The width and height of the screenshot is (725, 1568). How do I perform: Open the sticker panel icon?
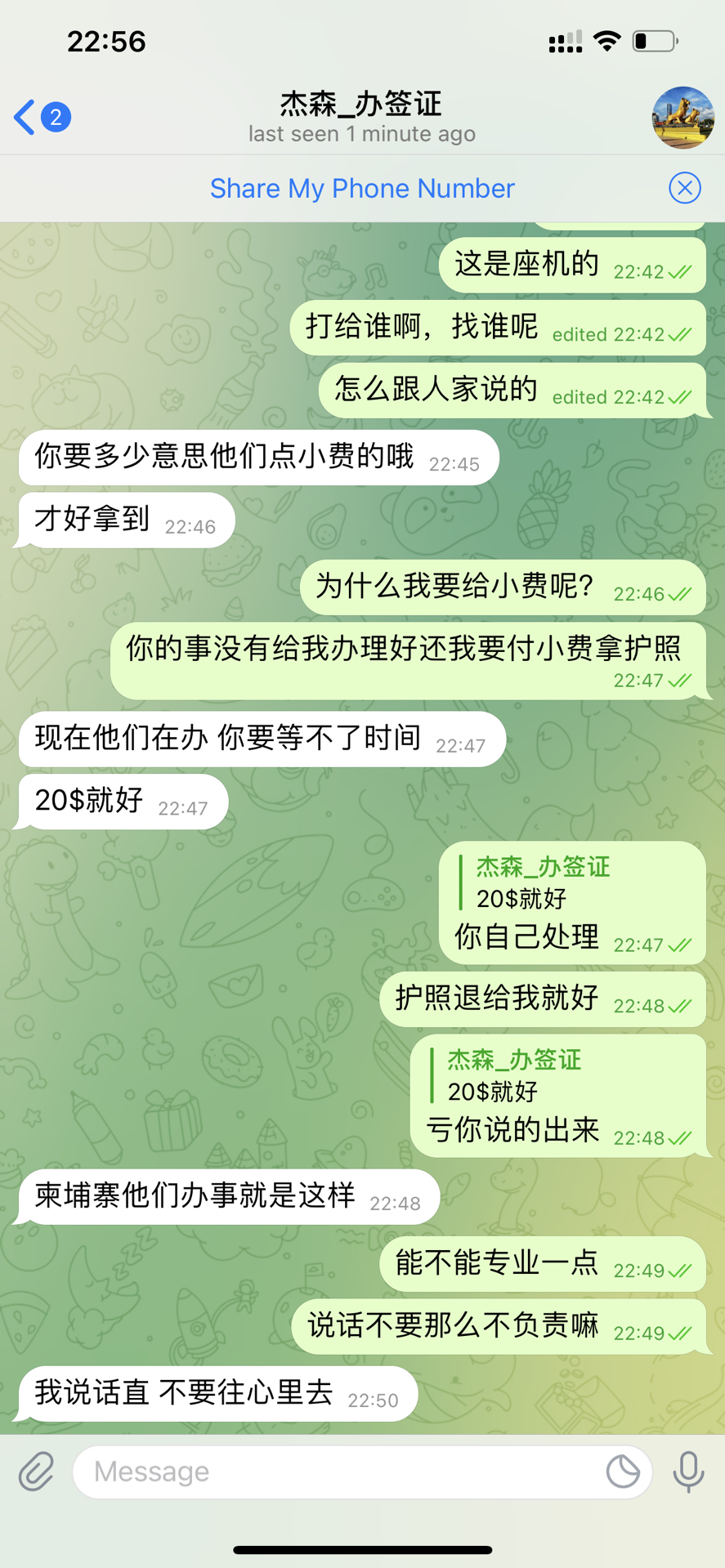pos(623,1472)
